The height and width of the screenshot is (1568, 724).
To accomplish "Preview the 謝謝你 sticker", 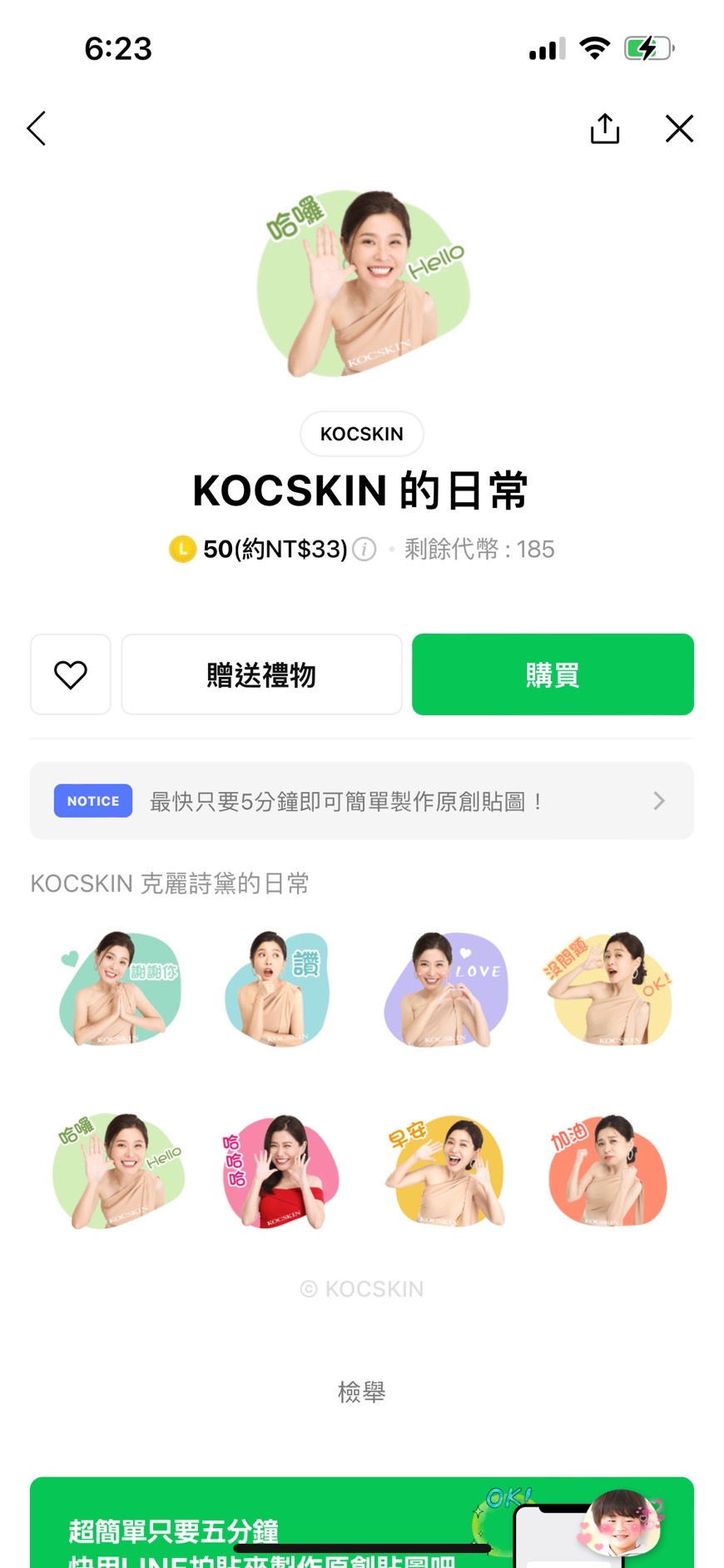I will coord(119,988).
